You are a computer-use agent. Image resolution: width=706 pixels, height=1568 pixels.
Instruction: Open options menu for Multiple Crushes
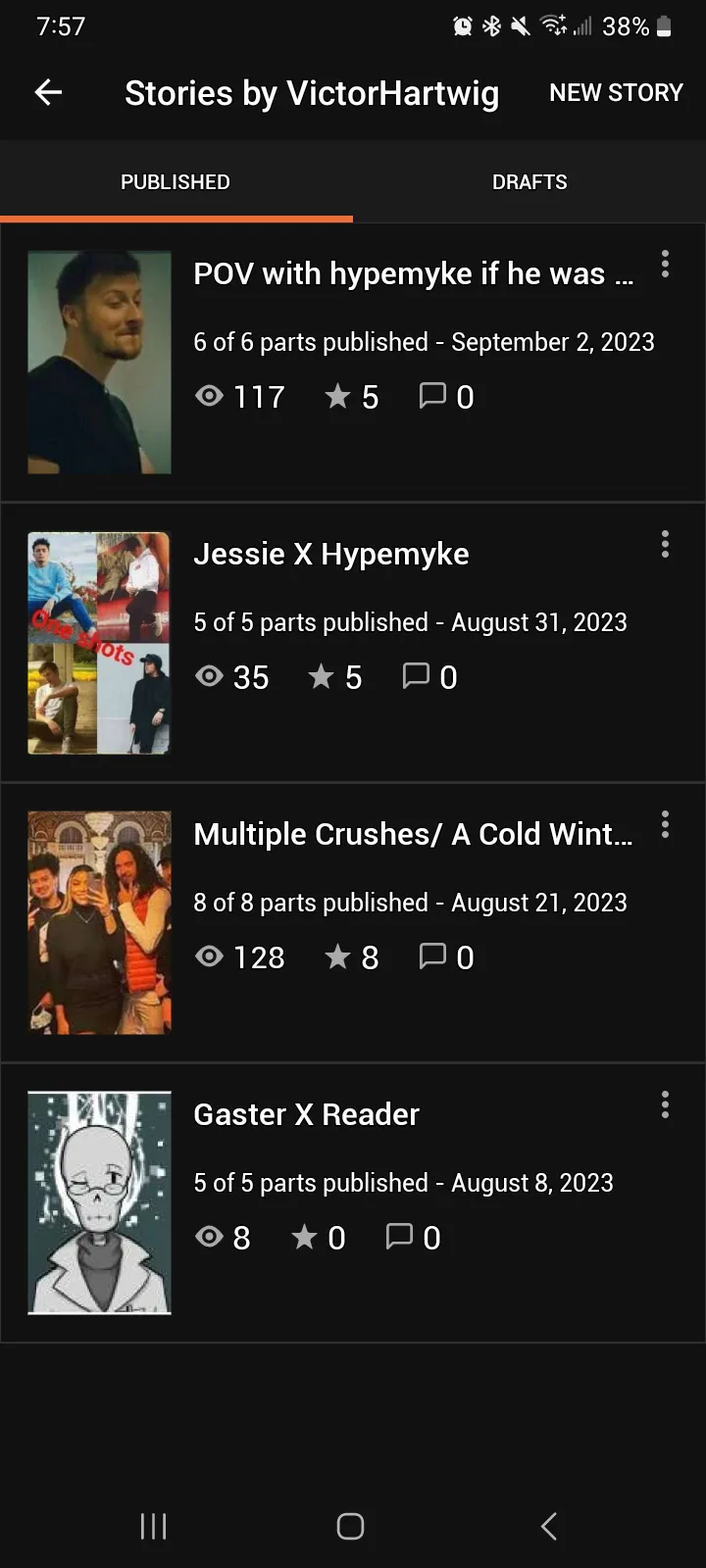pyautogui.click(x=665, y=824)
